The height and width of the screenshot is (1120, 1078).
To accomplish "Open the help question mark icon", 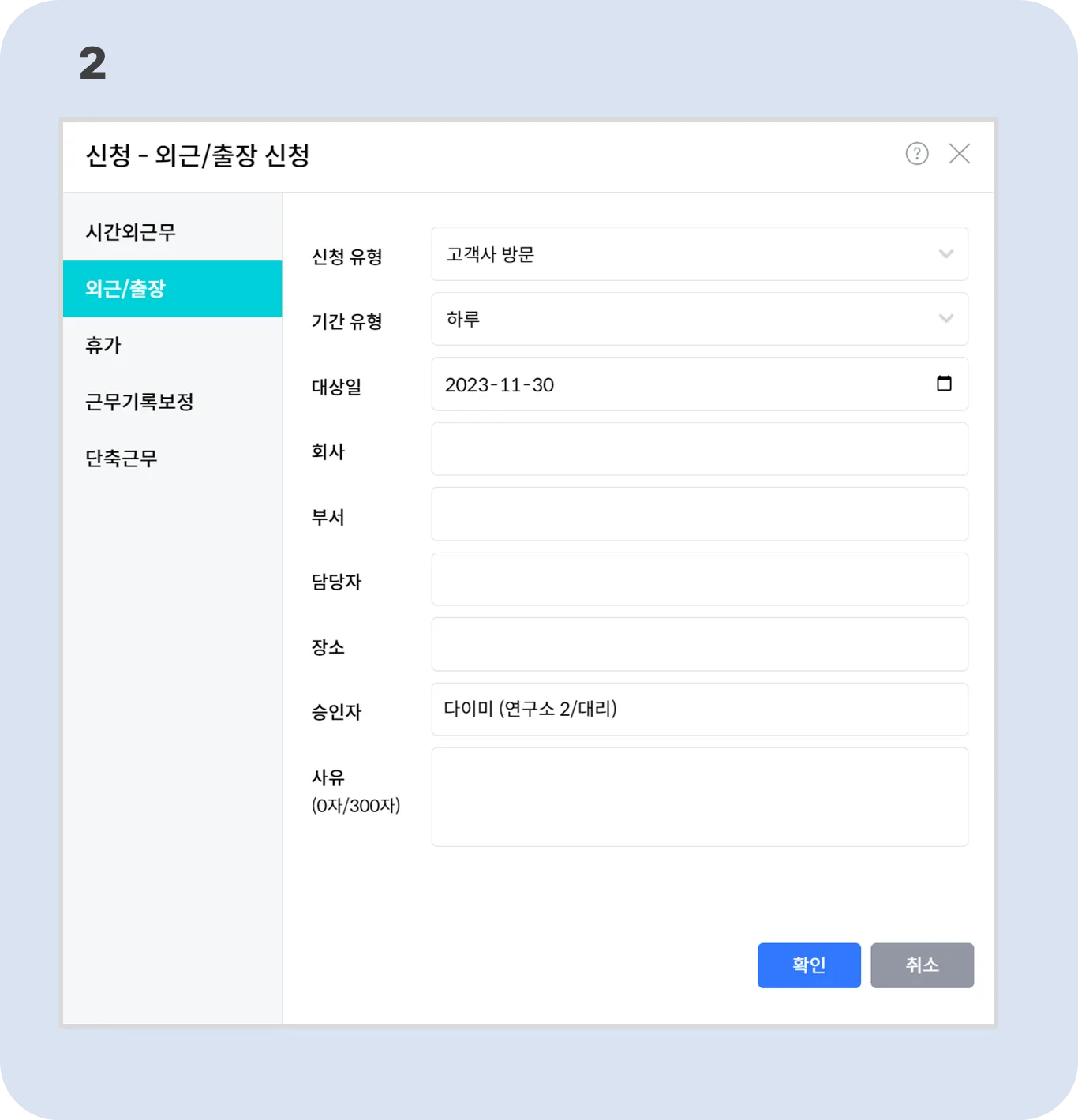I will coord(916,153).
